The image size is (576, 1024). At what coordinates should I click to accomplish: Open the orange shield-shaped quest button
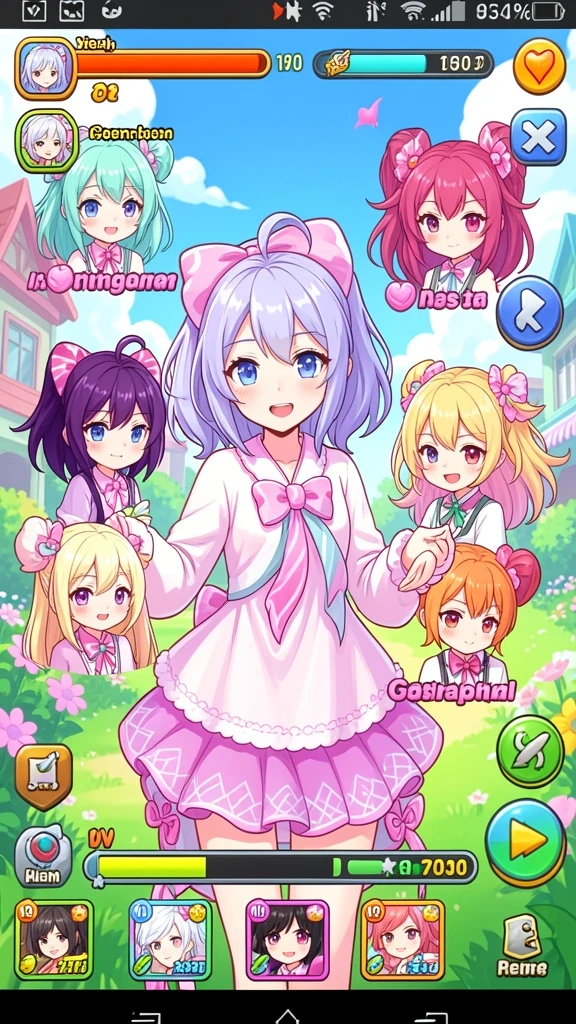coord(44,776)
